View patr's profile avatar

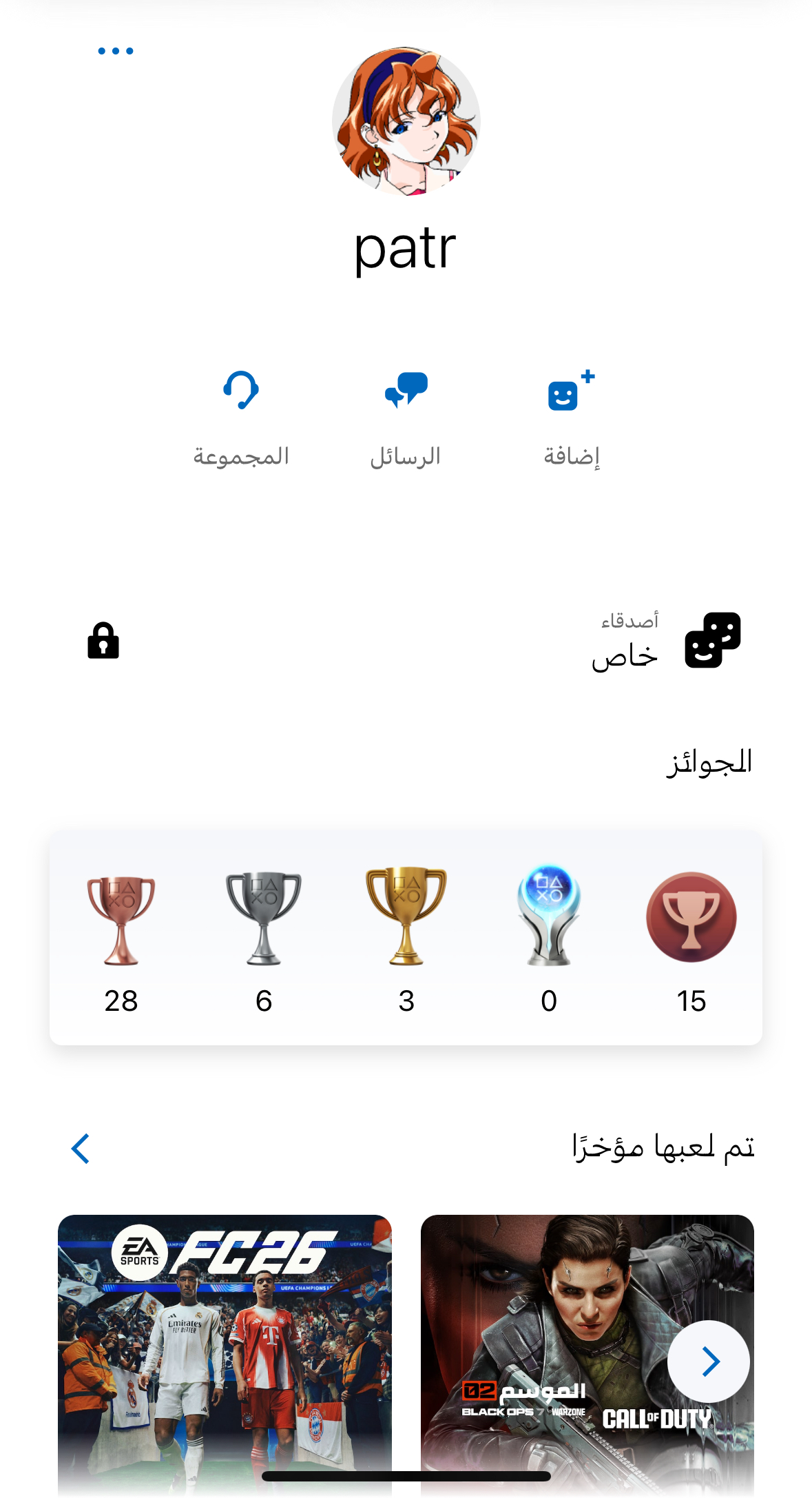(x=406, y=121)
